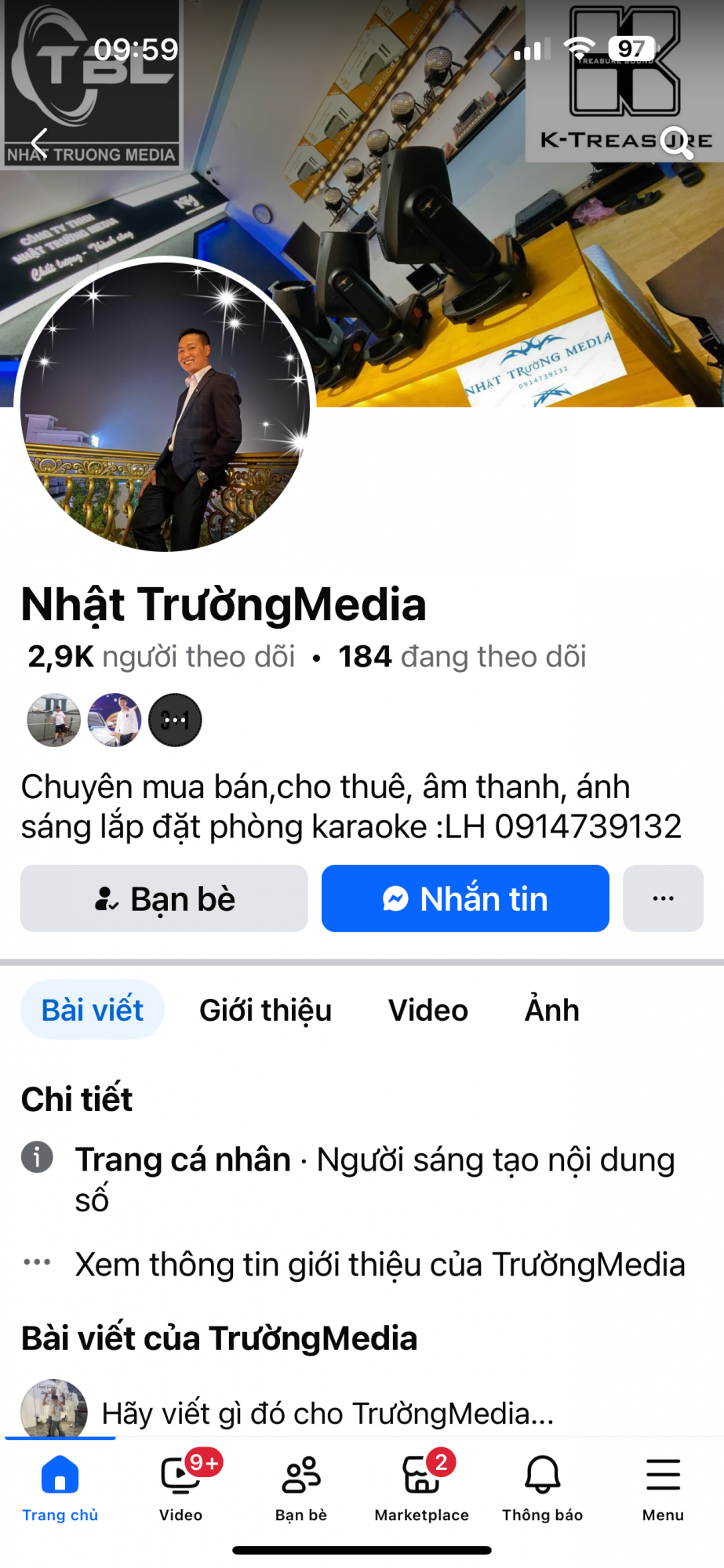Viewport: 724px width, 1568px height.
Task: Open Video in the bottom navigation
Action: [x=181, y=1486]
